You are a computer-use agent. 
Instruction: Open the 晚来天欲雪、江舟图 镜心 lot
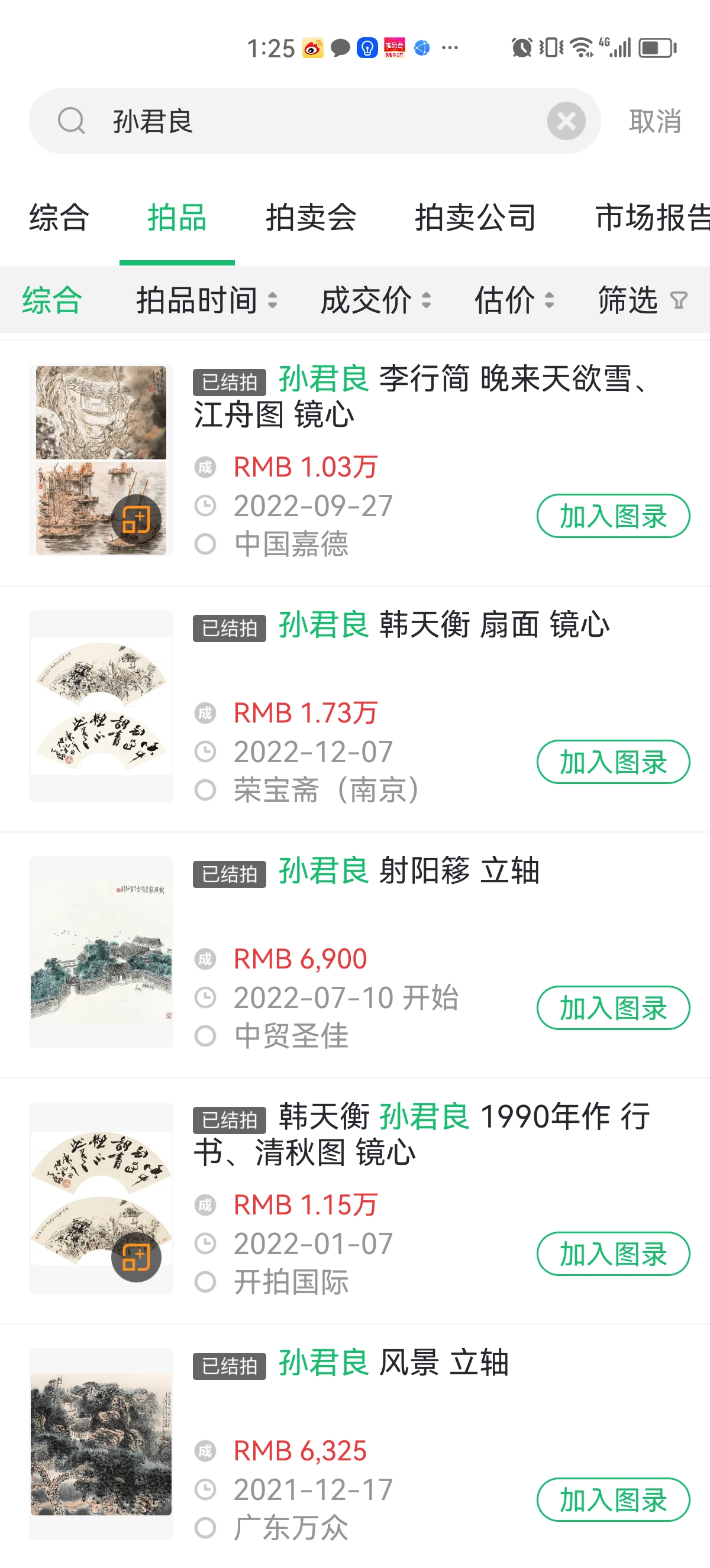point(420,397)
